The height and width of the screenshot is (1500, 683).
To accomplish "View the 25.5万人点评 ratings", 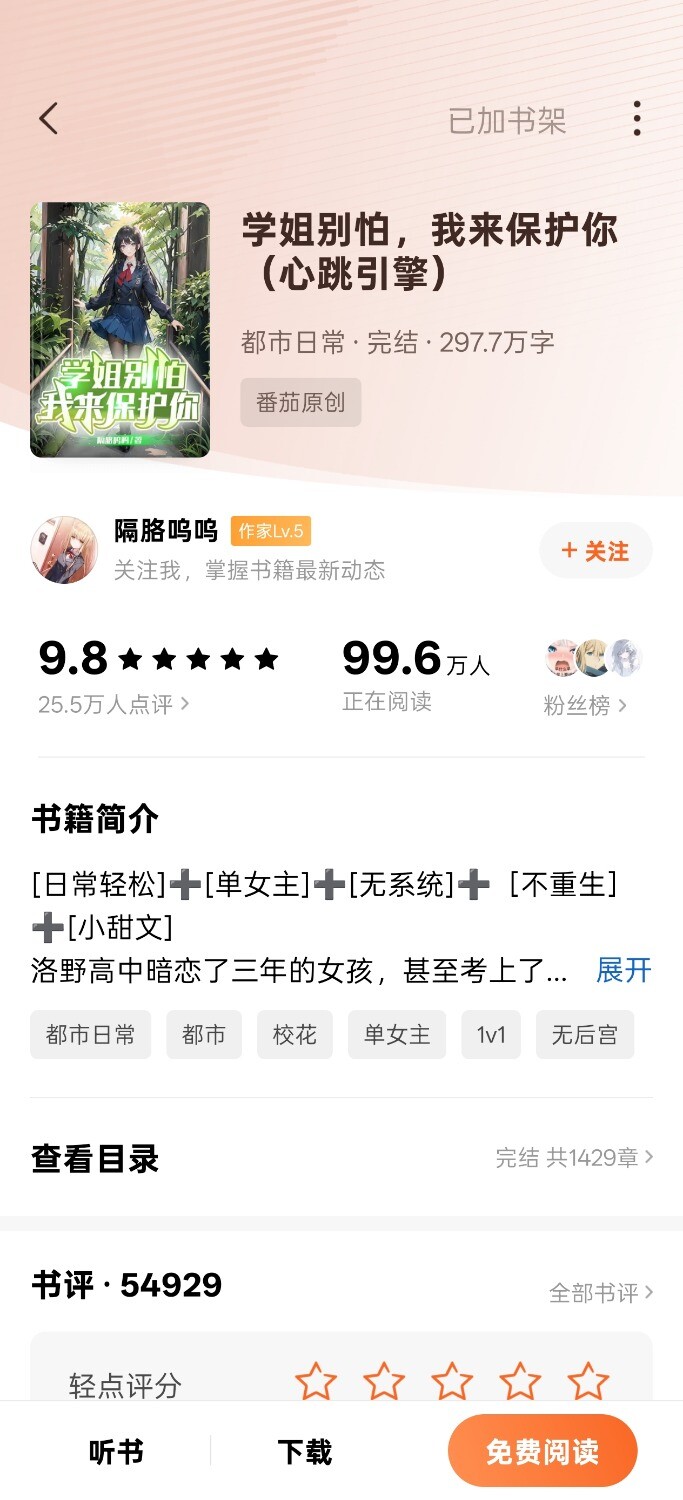I will click(x=113, y=704).
